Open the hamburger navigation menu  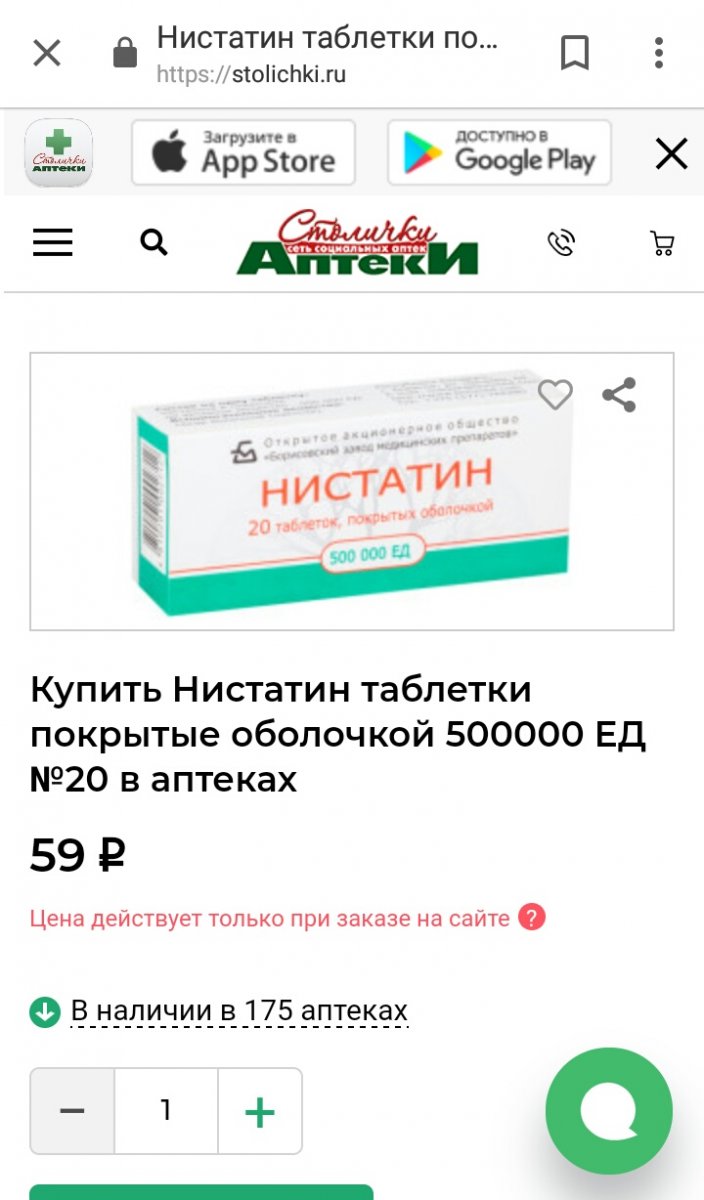click(x=53, y=242)
